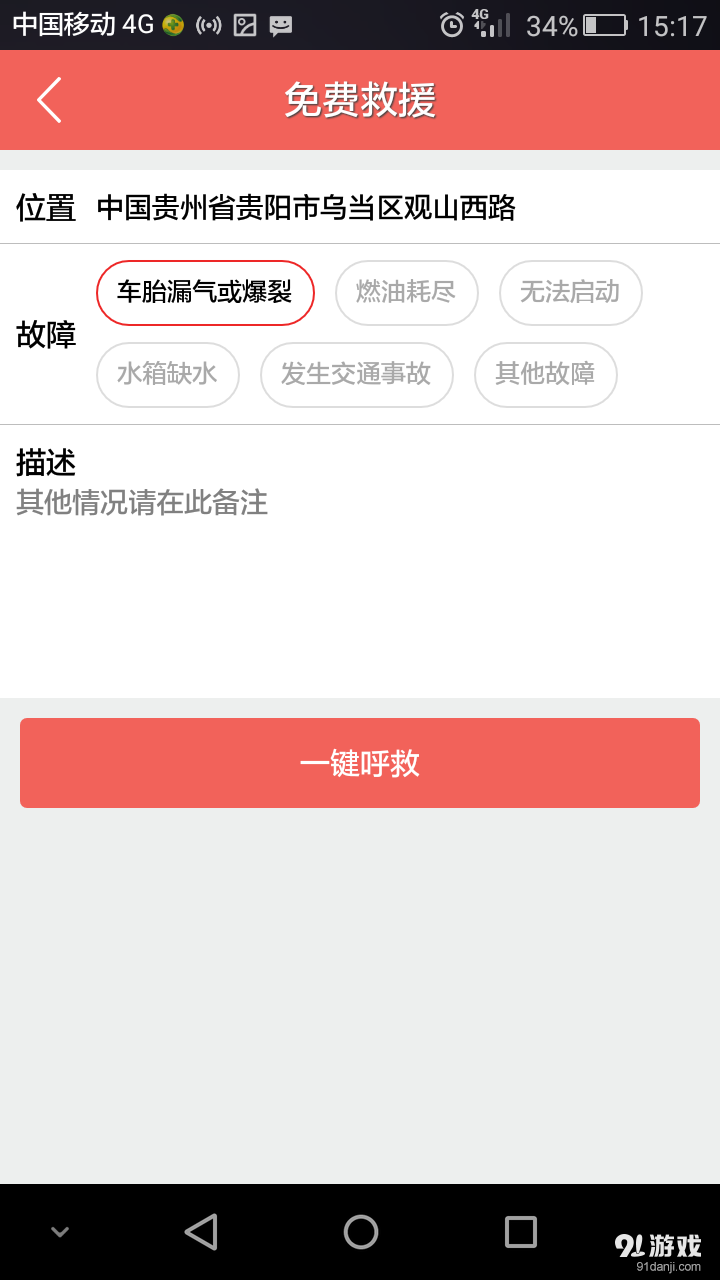
Task: Tap the 免费救援 title text
Action: pos(359,99)
